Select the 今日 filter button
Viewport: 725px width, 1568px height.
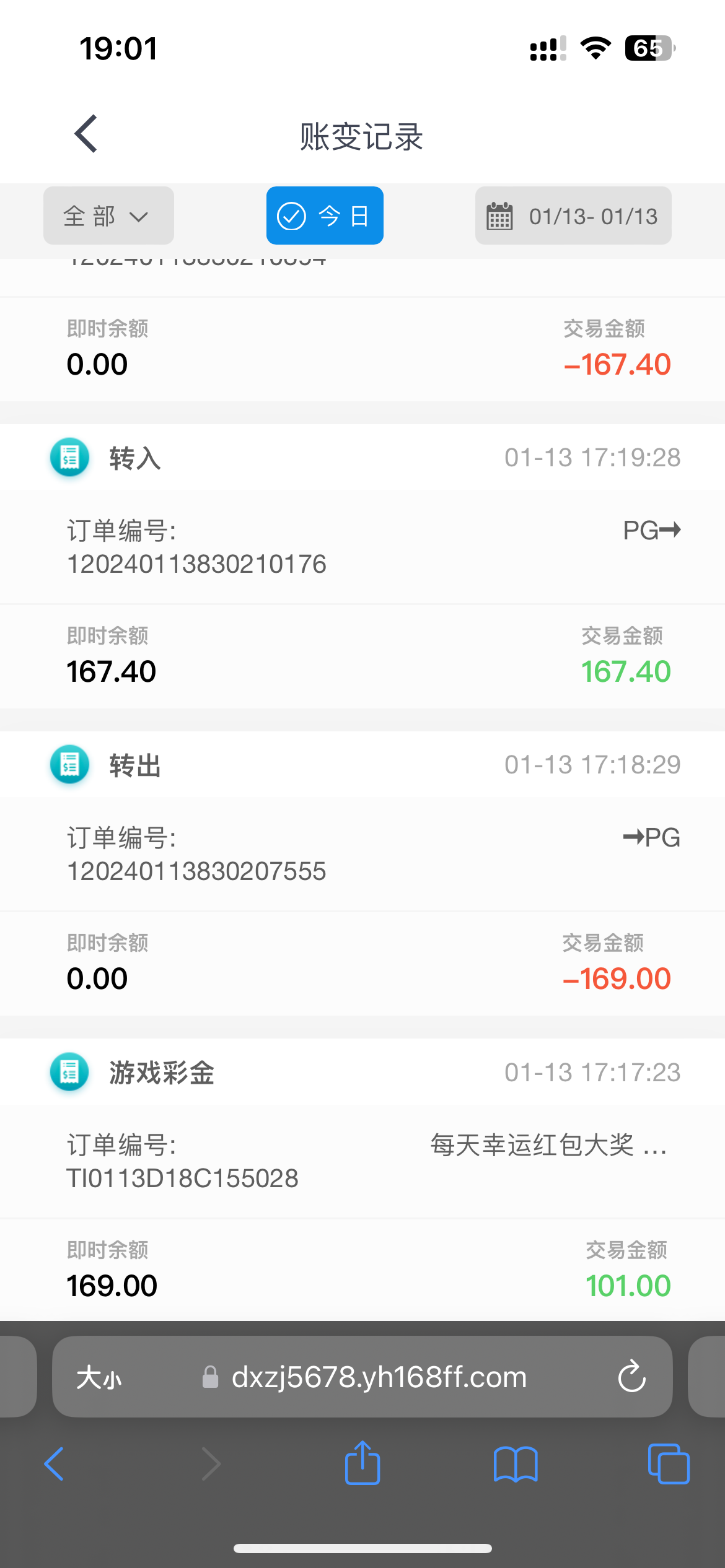click(x=325, y=216)
